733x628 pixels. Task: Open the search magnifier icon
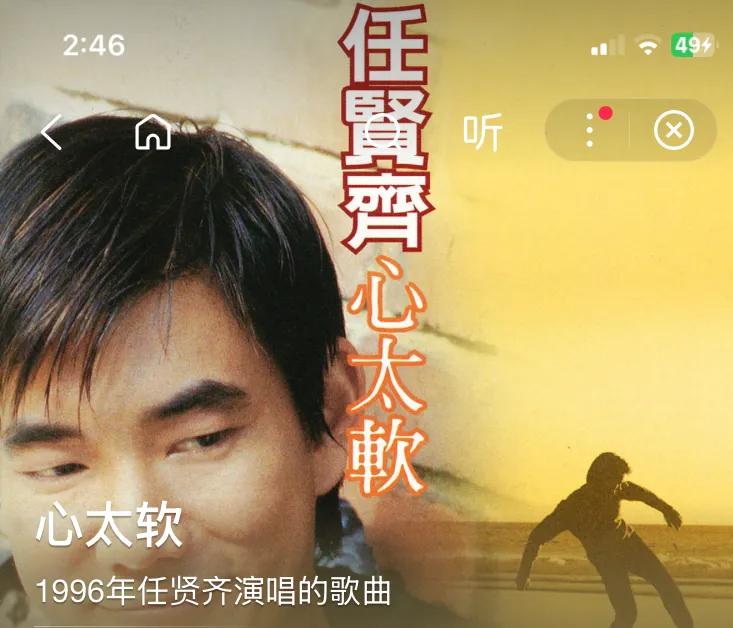tap(383, 131)
